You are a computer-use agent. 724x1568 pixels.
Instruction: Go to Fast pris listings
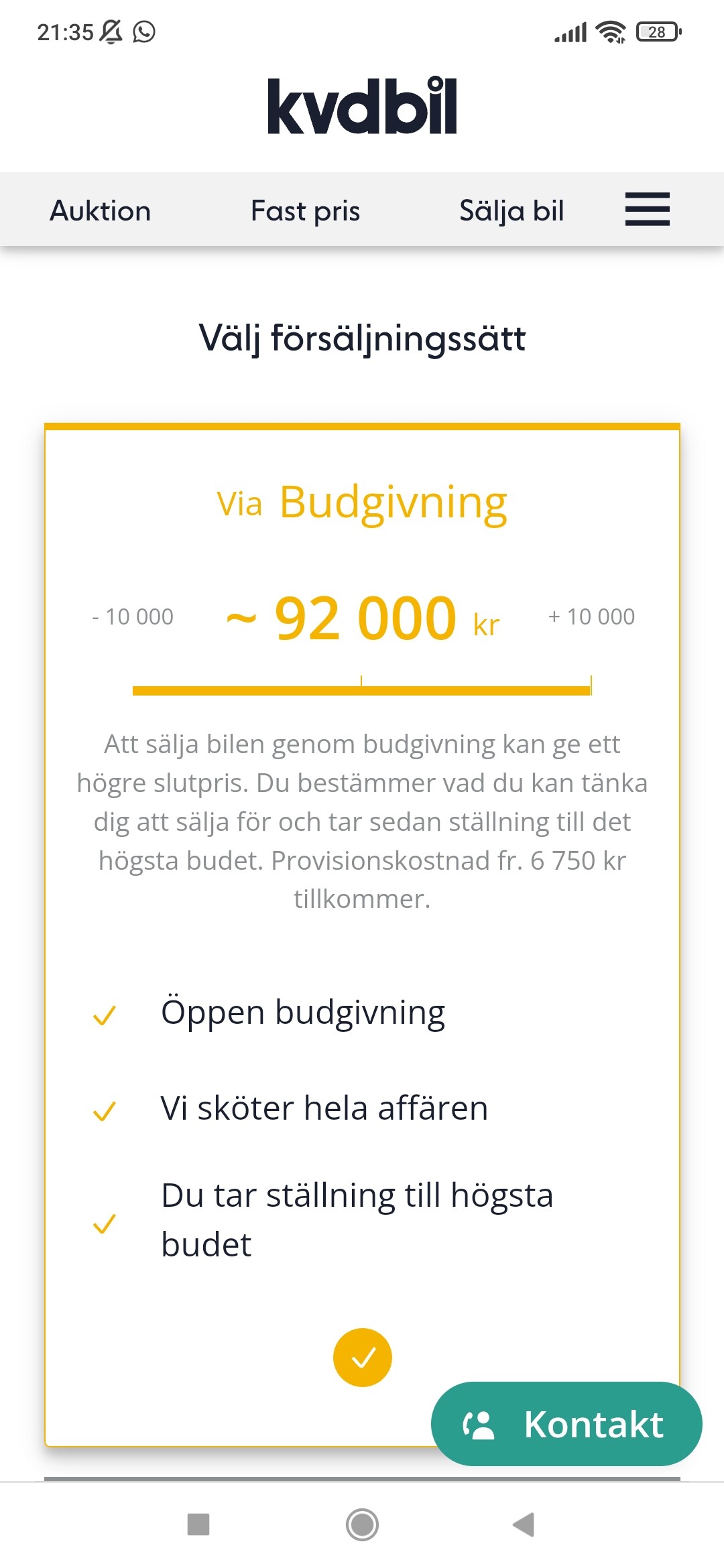pyautogui.click(x=305, y=211)
